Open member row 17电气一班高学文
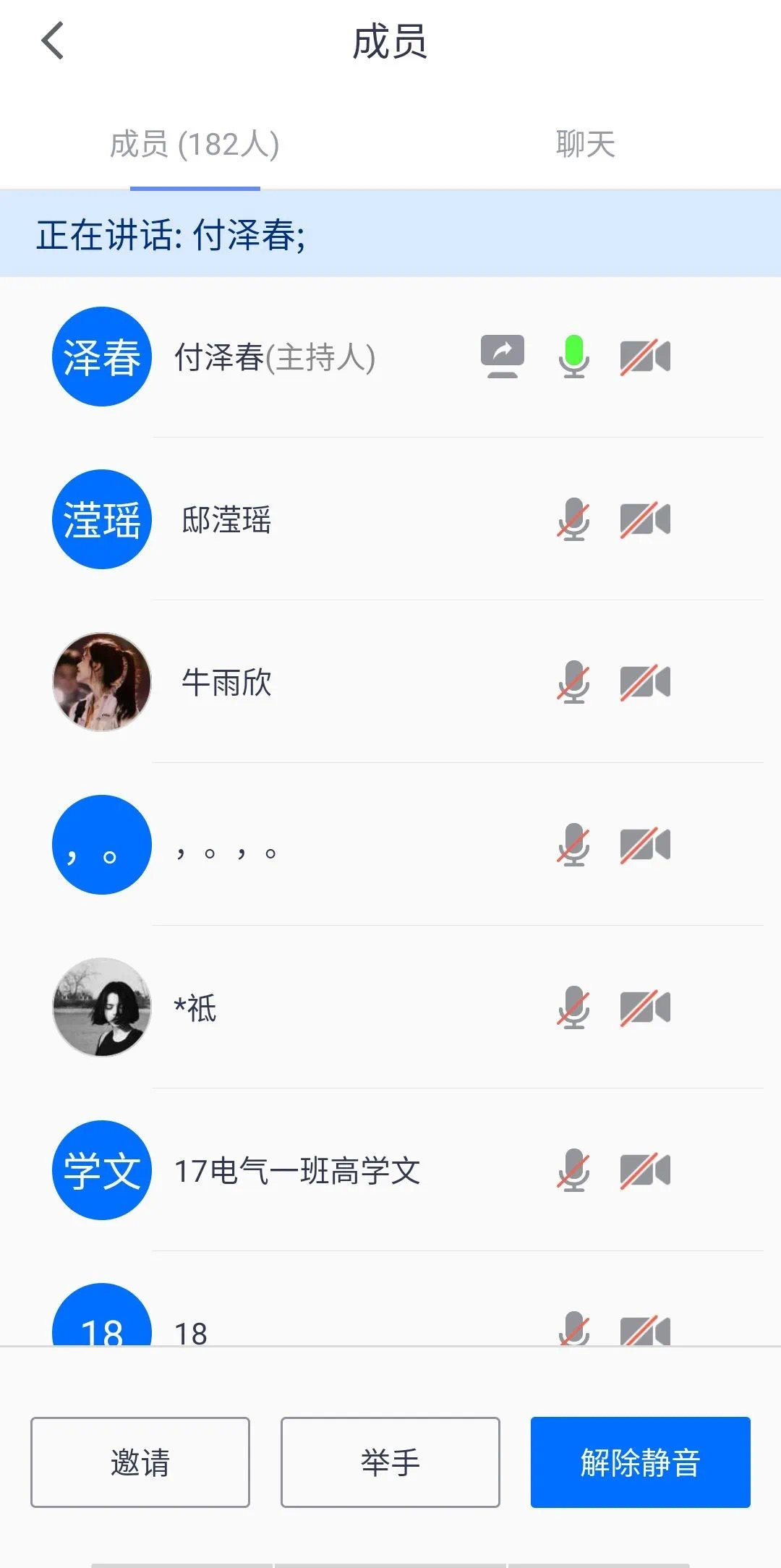The height and width of the screenshot is (1568, 781). (297, 1171)
